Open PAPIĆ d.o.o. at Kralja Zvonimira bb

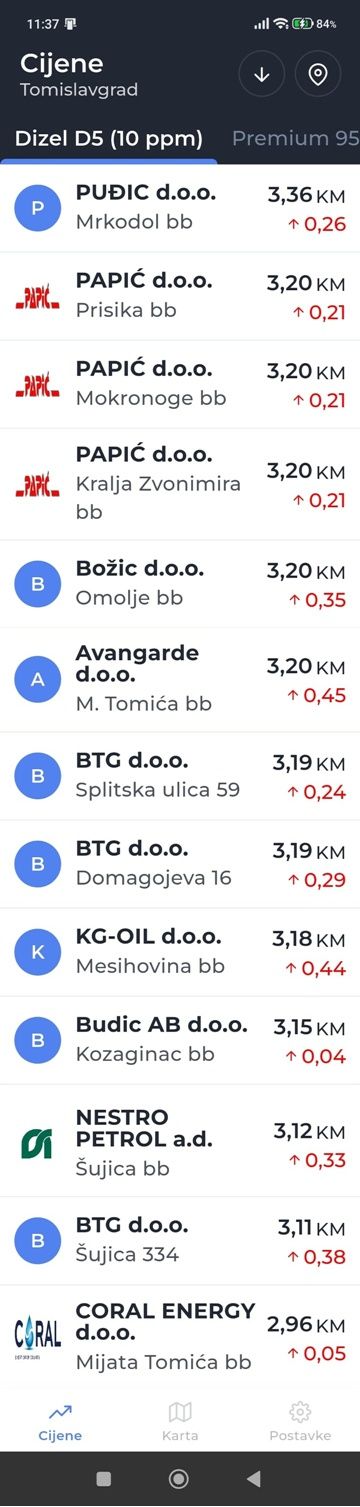[x=180, y=484]
